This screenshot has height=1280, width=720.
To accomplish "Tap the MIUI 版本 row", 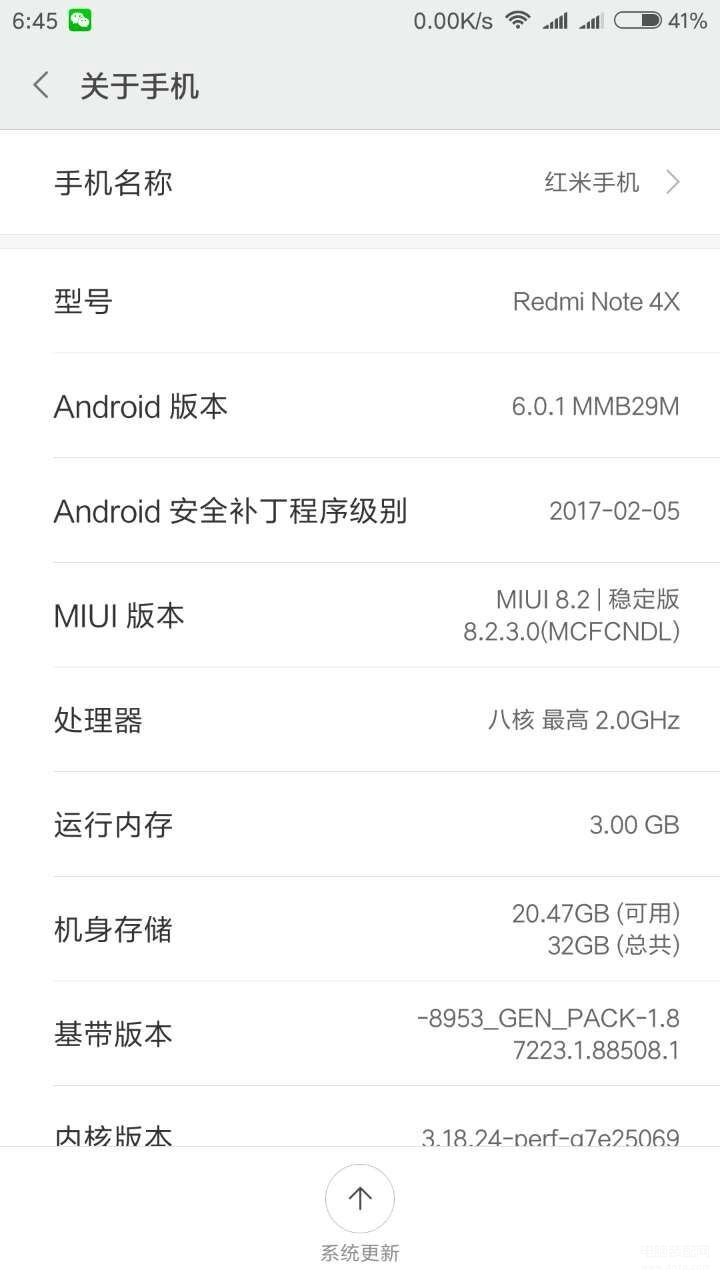I will click(x=360, y=615).
